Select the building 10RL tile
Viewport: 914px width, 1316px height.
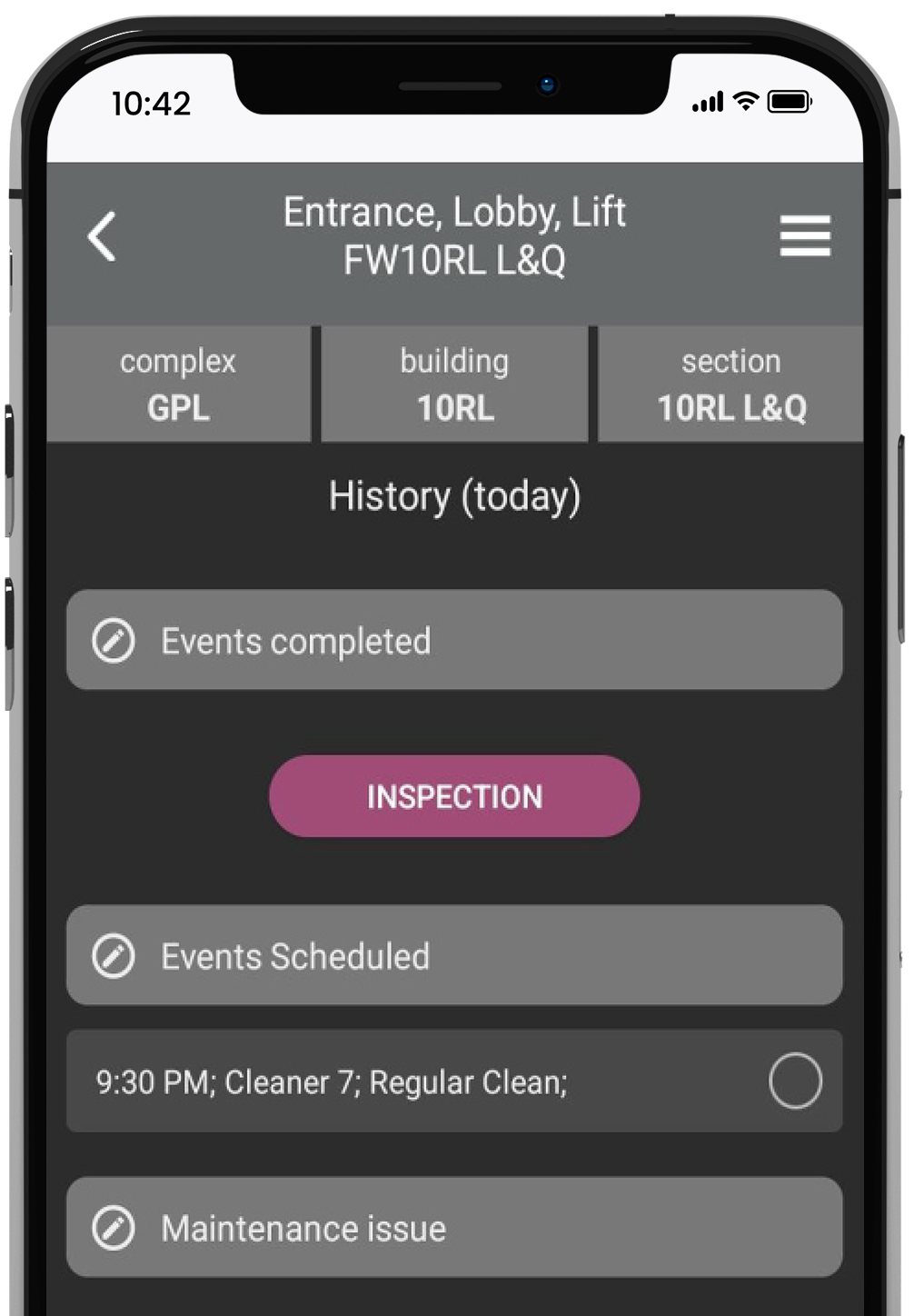click(454, 384)
